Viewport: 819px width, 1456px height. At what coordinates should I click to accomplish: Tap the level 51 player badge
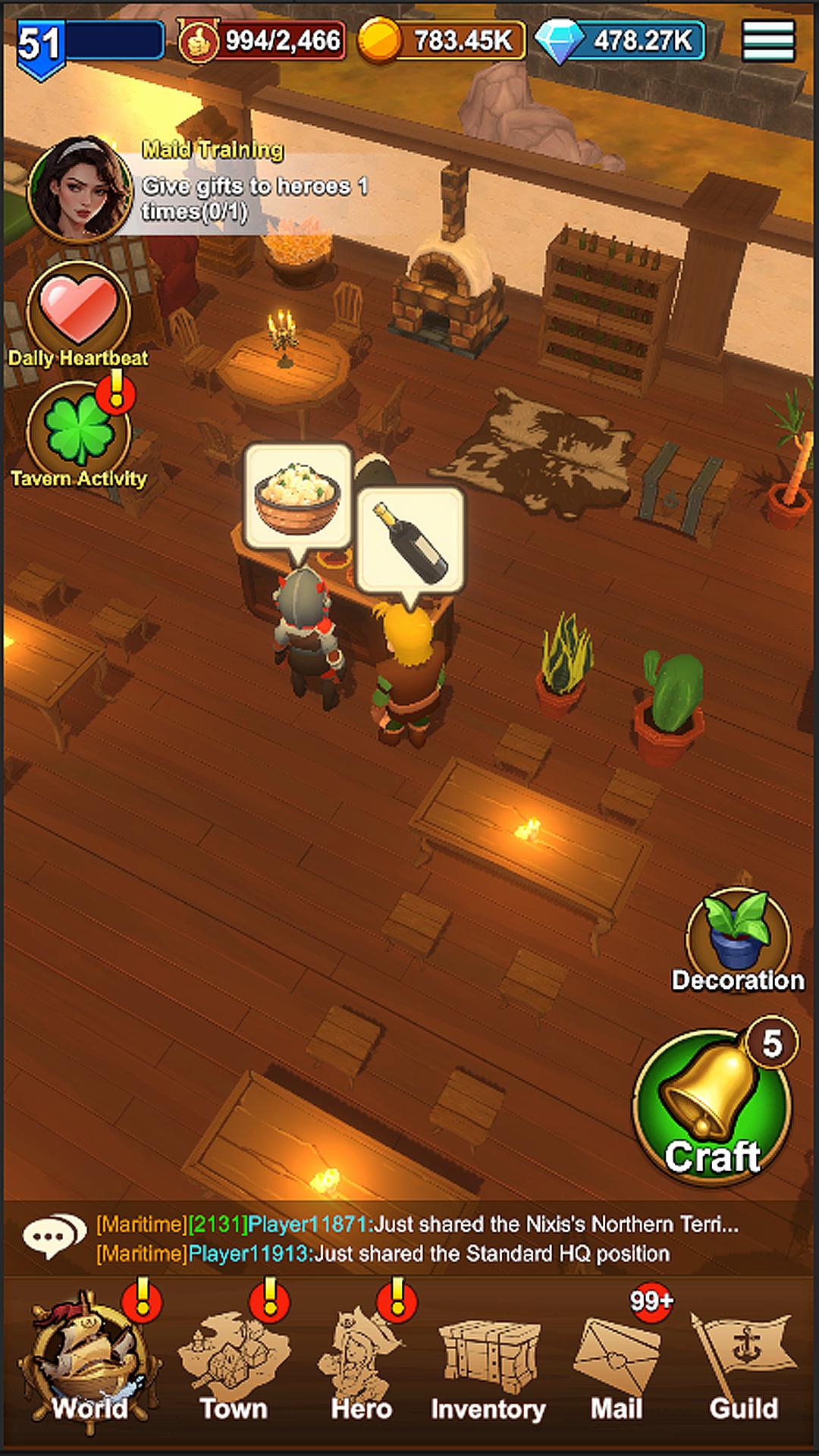[39, 47]
